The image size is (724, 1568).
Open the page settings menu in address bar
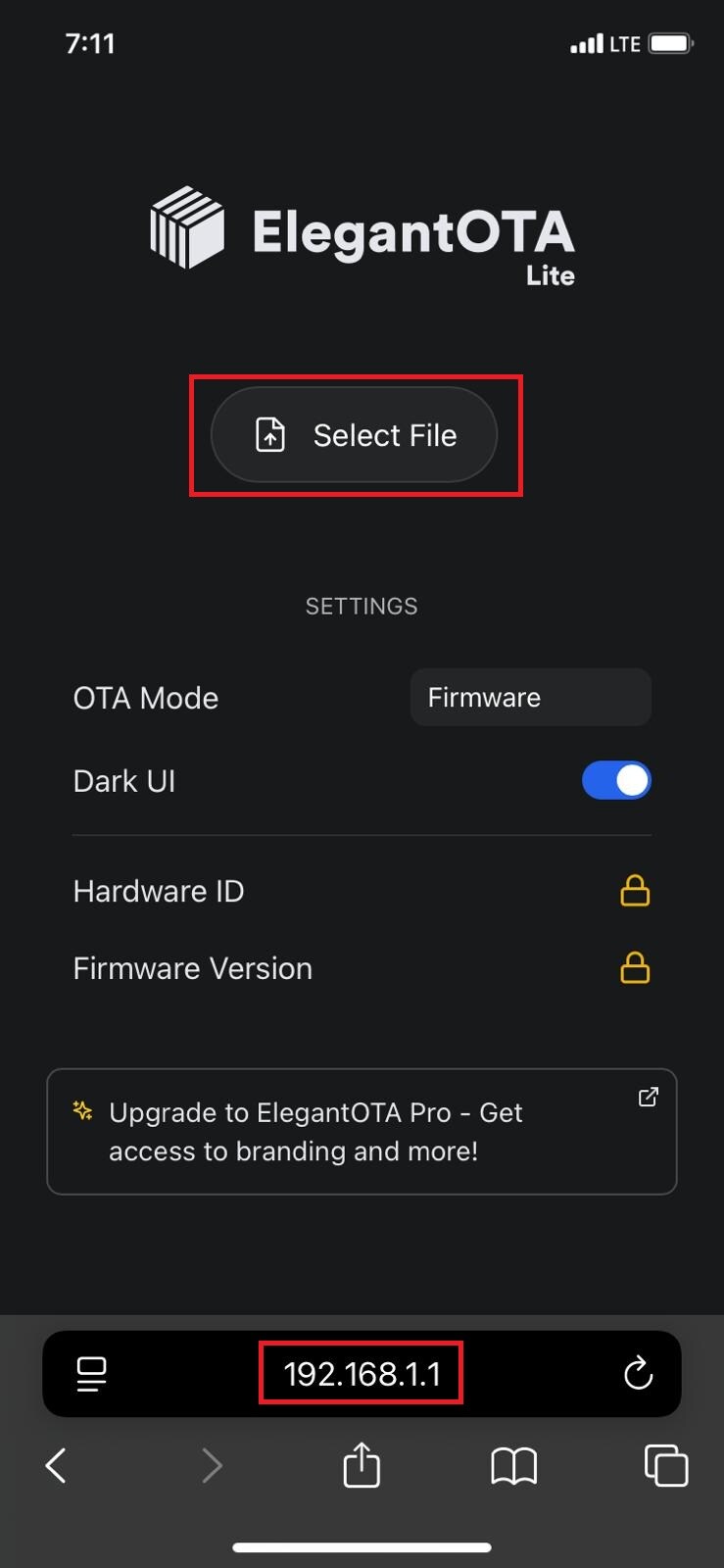pos(91,1374)
